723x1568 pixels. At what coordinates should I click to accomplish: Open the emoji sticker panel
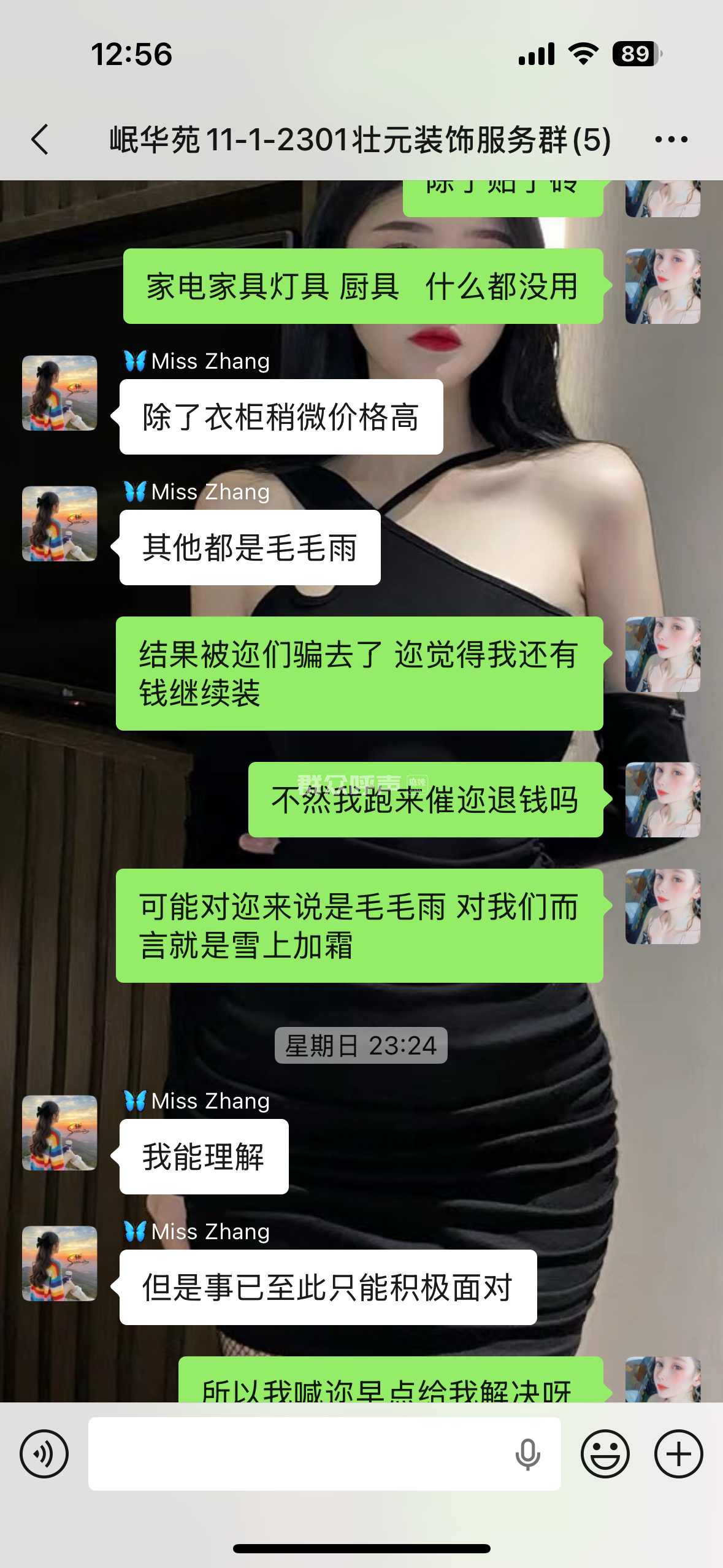click(x=605, y=1453)
